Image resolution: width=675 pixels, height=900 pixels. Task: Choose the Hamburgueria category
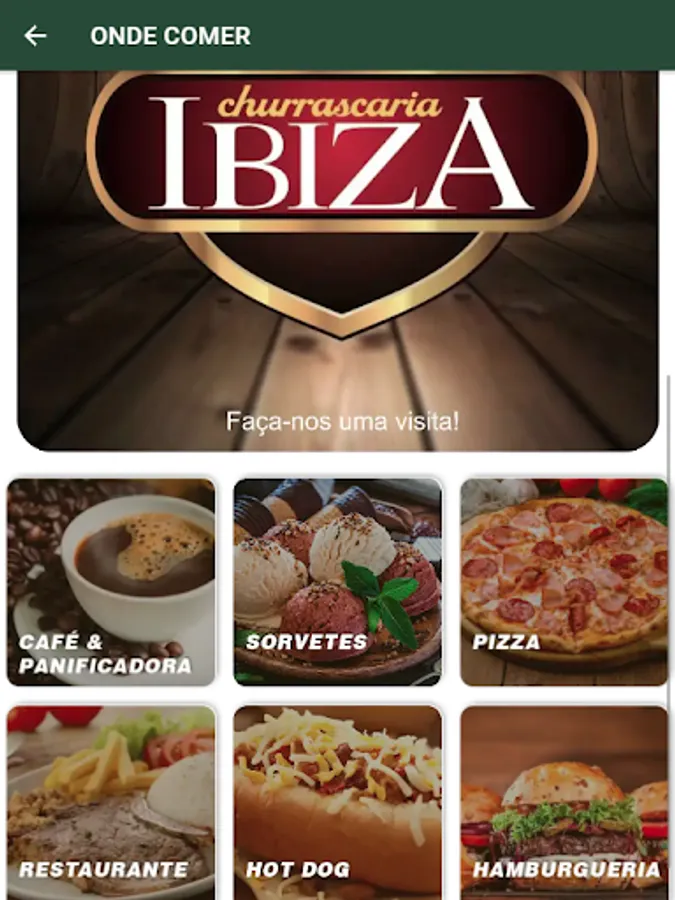(x=564, y=802)
